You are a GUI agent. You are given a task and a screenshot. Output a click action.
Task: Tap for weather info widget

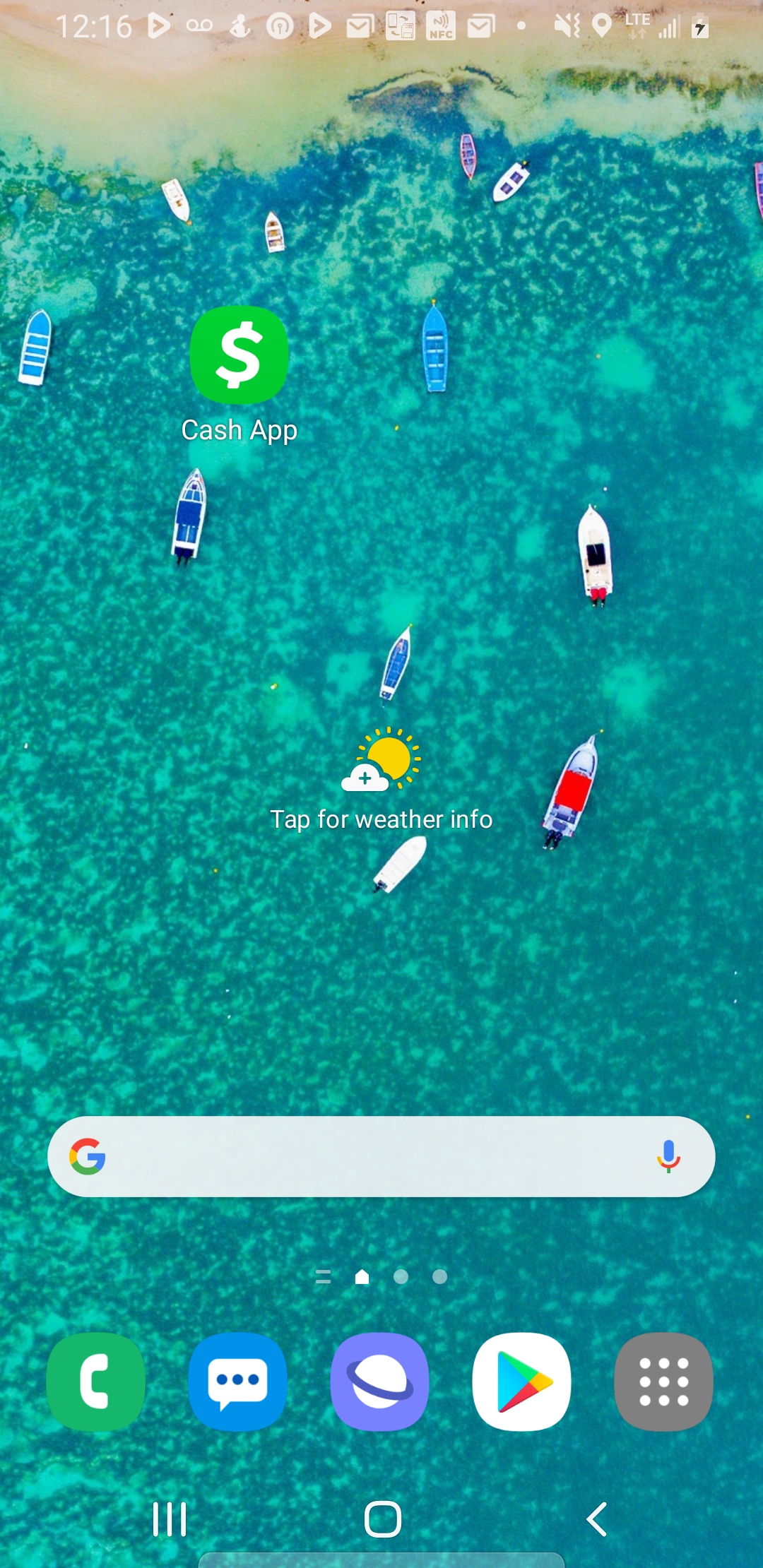tap(381, 780)
